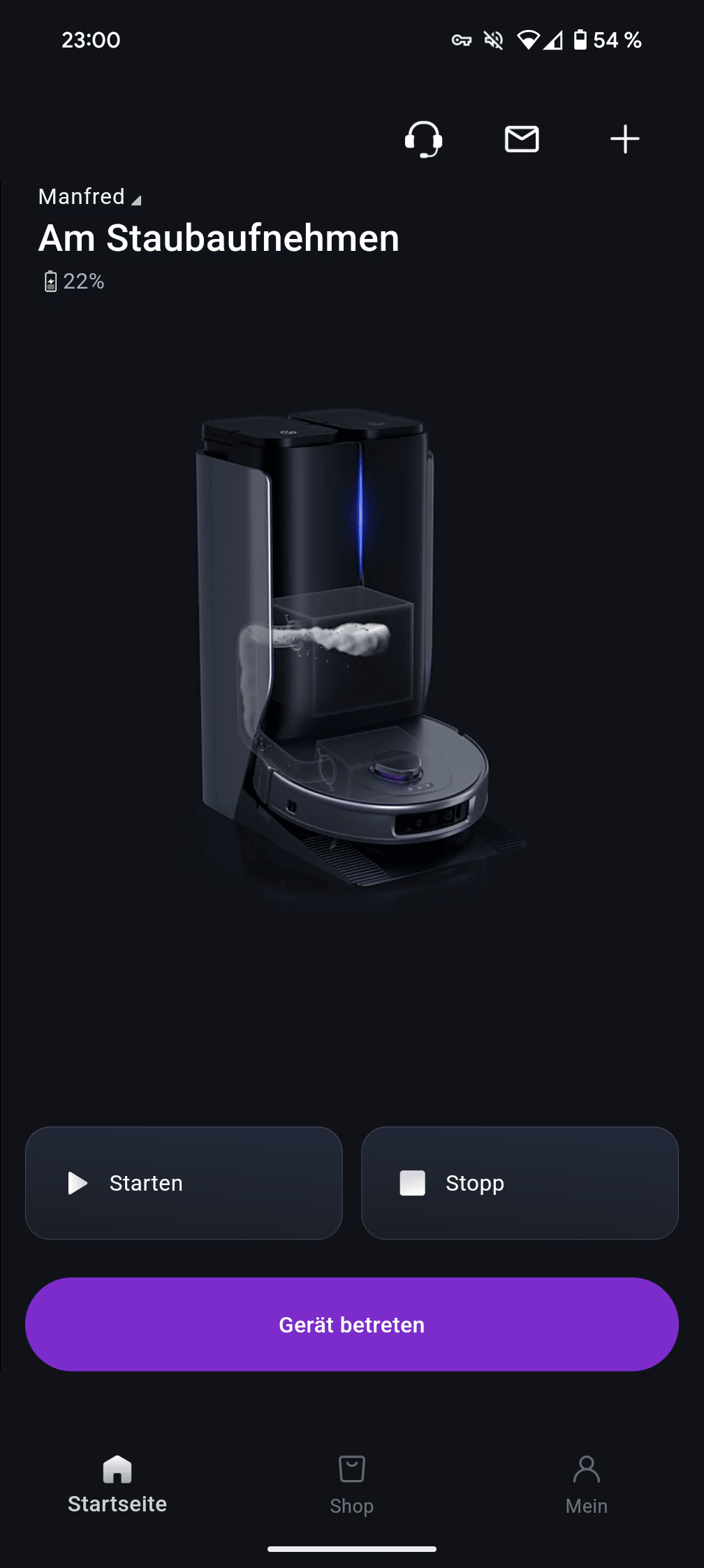Image resolution: width=704 pixels, height=1568 pixels.
Task: Stop the robot with Stopp button
Action: click(x=520, y=1183)
